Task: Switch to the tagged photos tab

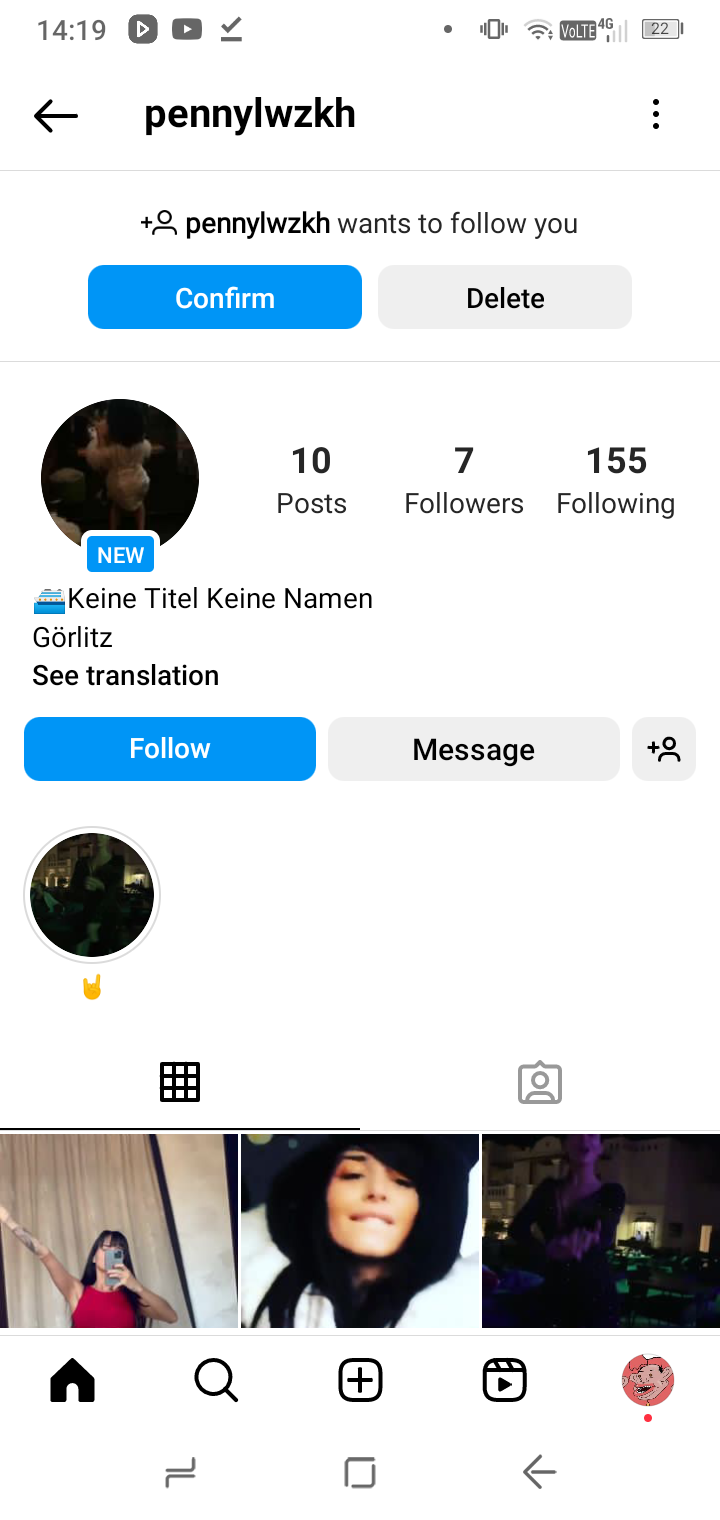Action: point(540,1082)
